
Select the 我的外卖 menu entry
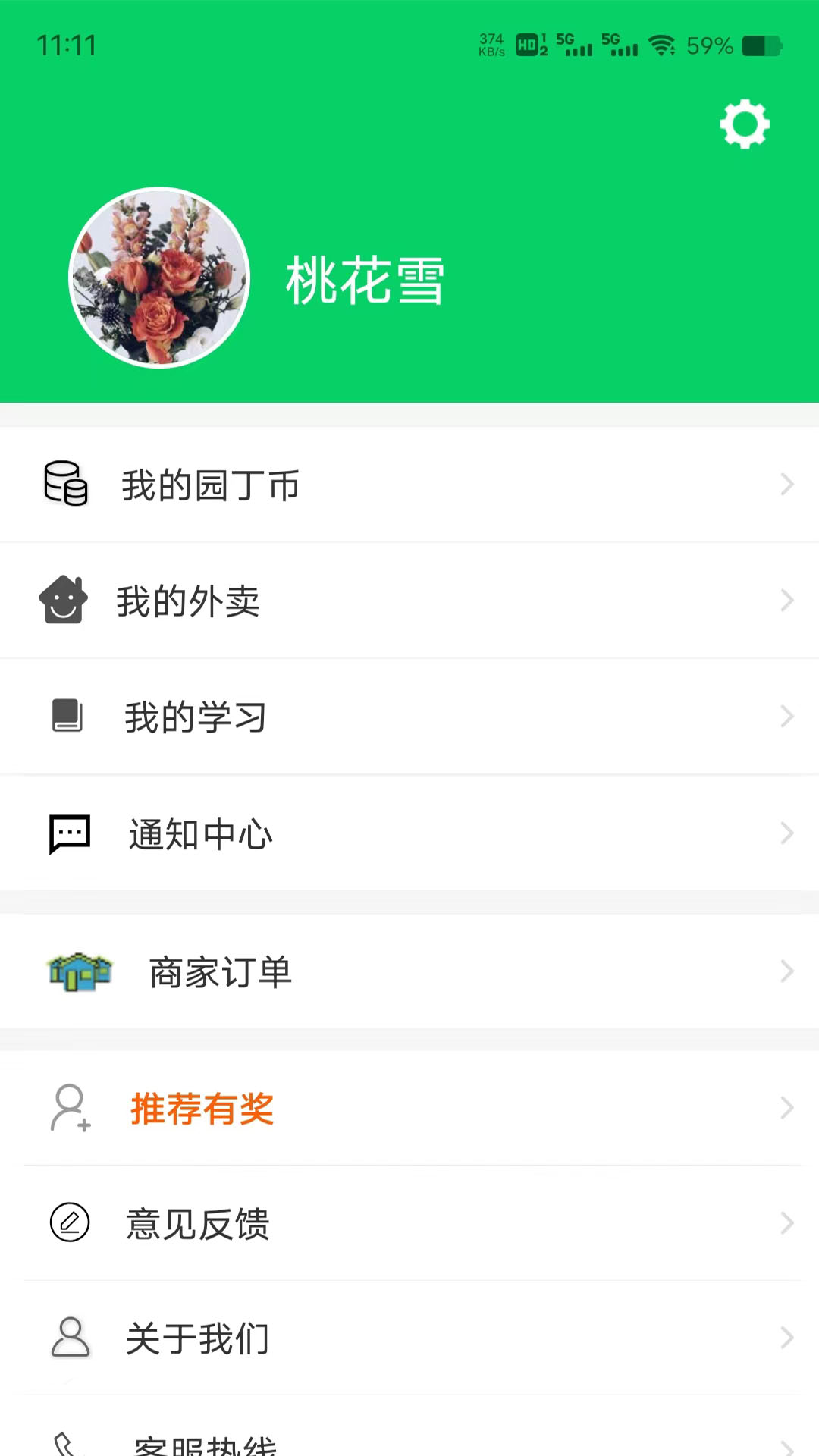(190, 600)
